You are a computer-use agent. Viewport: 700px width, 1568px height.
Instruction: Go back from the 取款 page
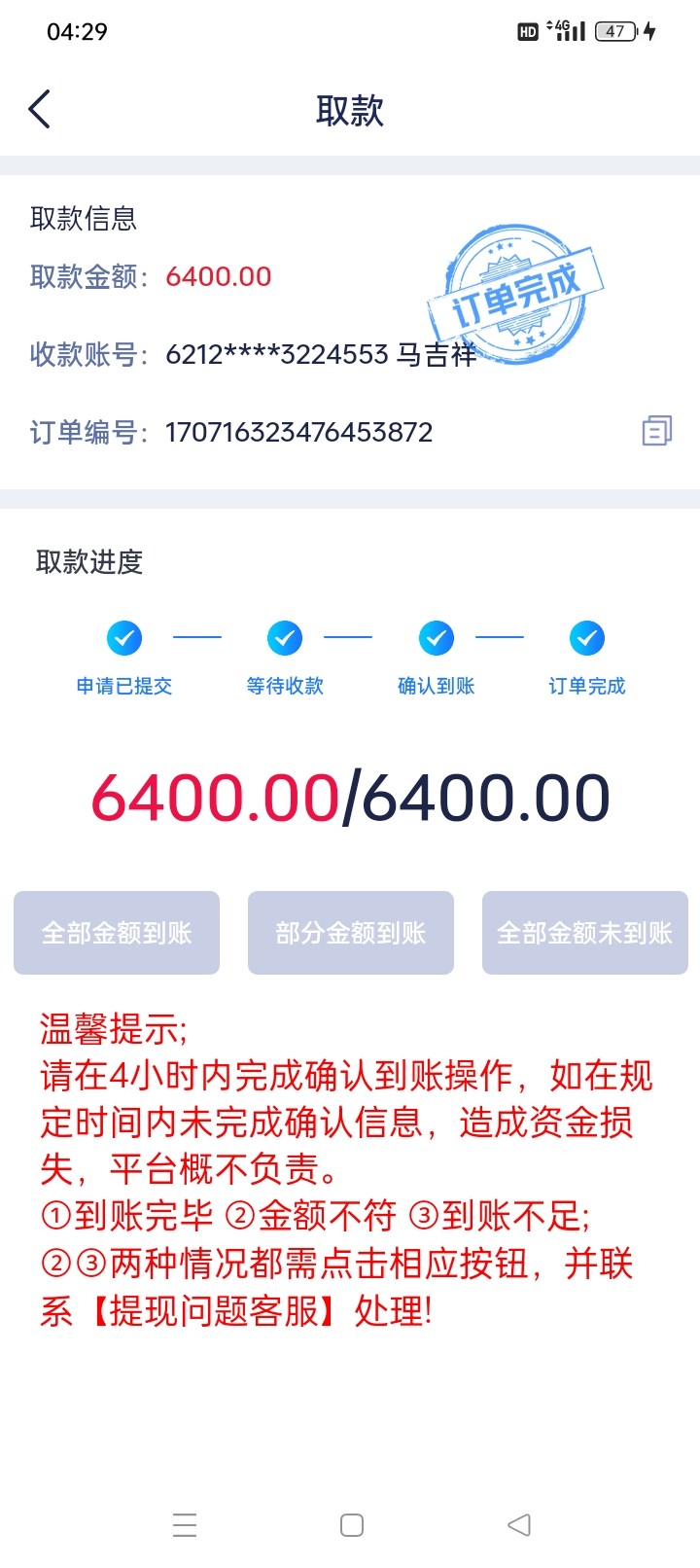click(40, 109)
